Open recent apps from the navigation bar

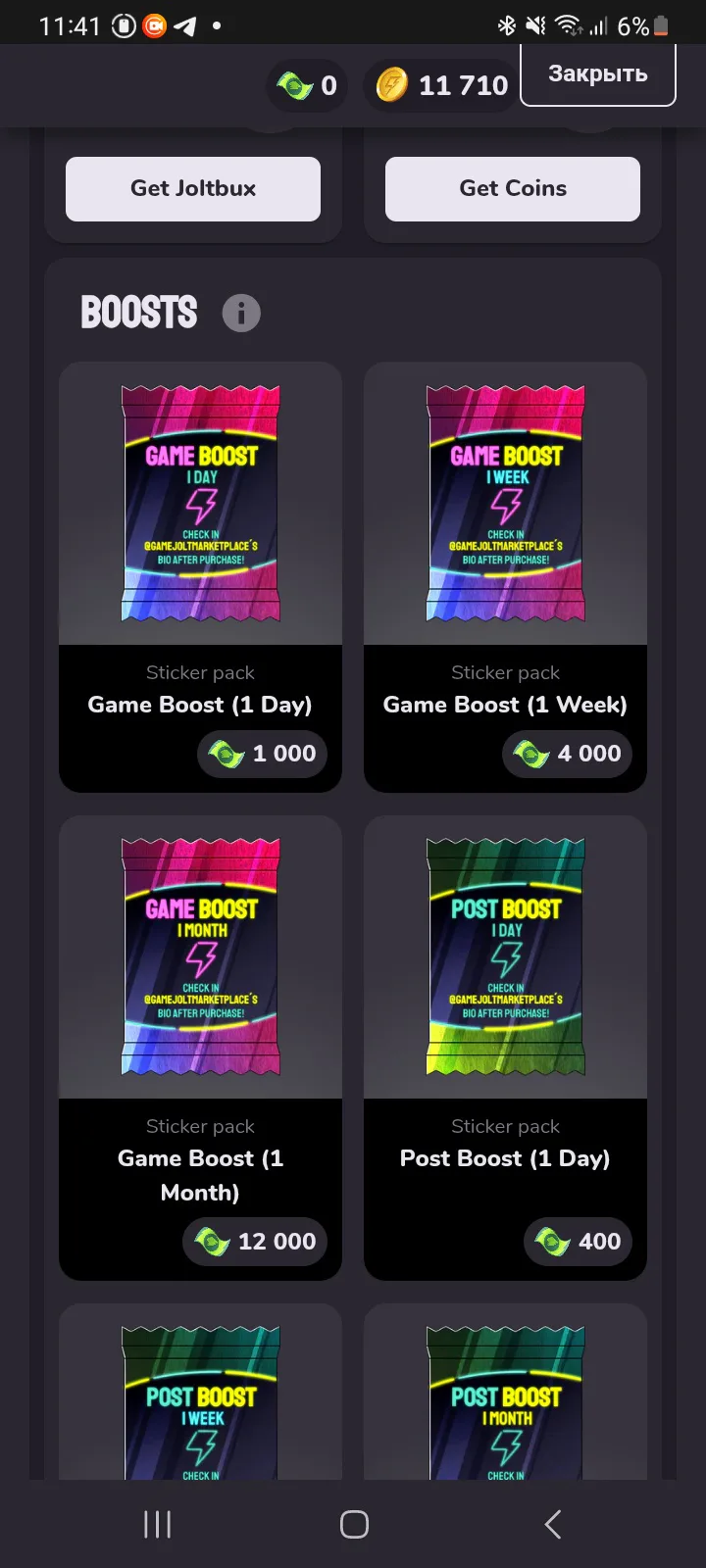click(x=157, y=1524)
